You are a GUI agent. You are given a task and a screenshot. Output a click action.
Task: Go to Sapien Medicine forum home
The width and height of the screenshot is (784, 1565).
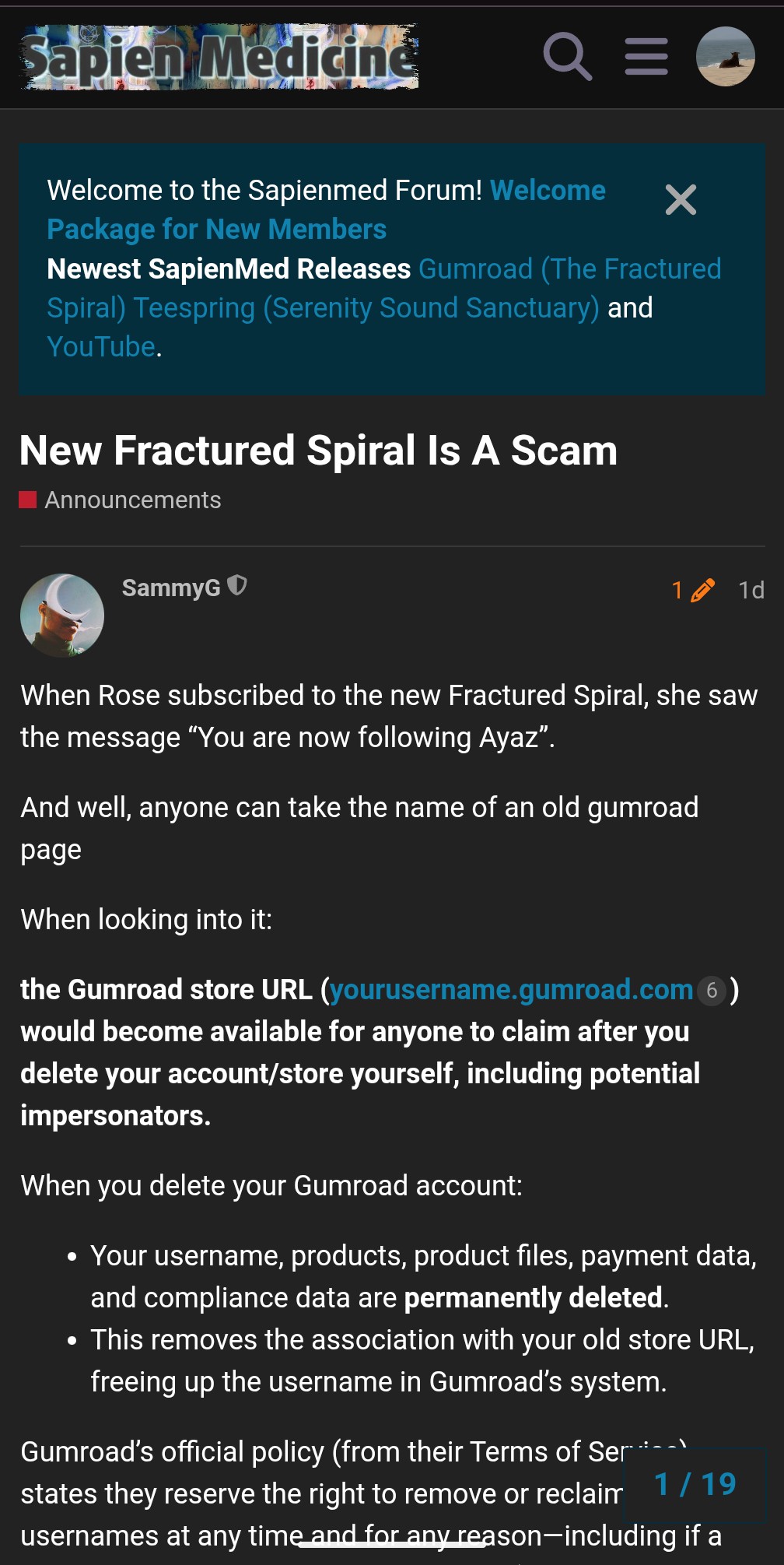click(x=219, y=56)
